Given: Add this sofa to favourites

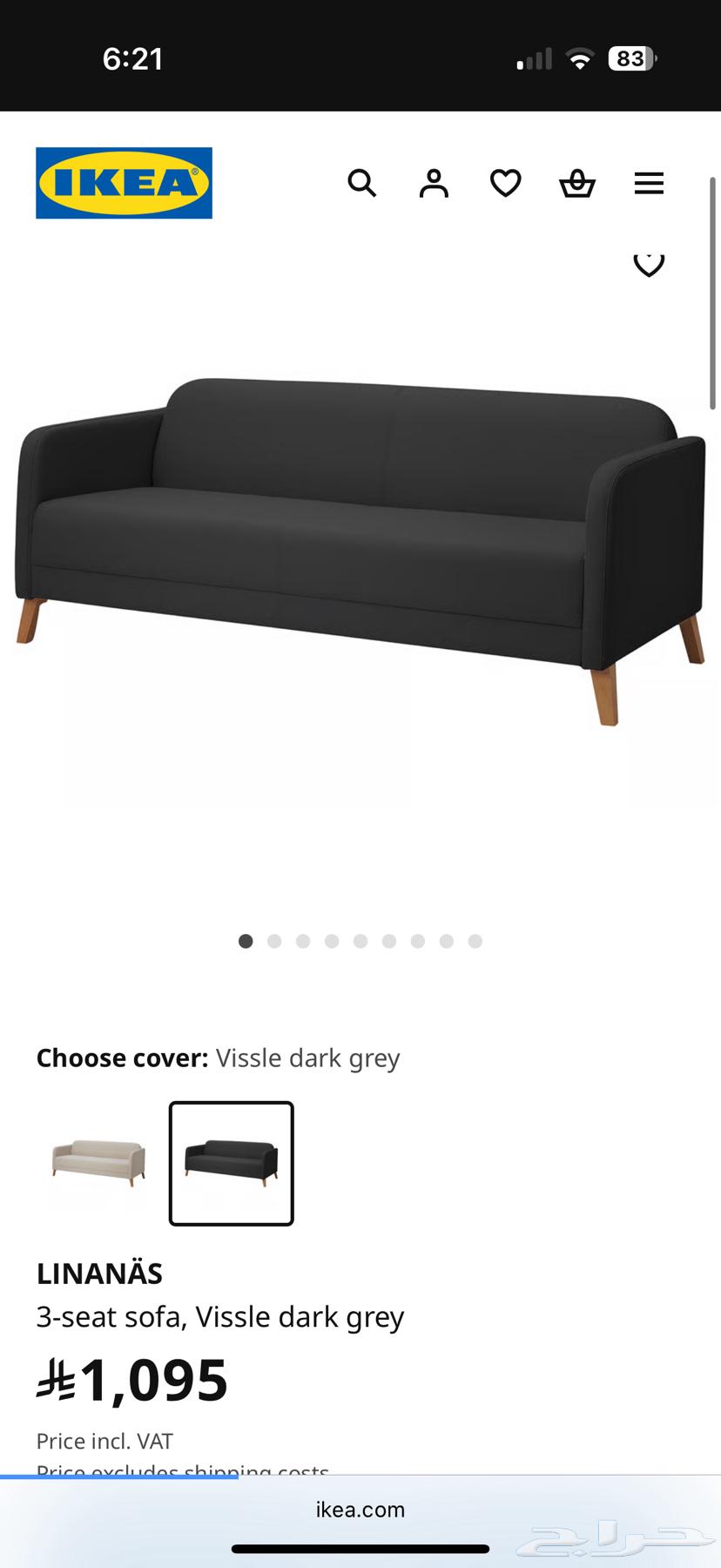Looking at the screenshot, I should coord(649,263).
